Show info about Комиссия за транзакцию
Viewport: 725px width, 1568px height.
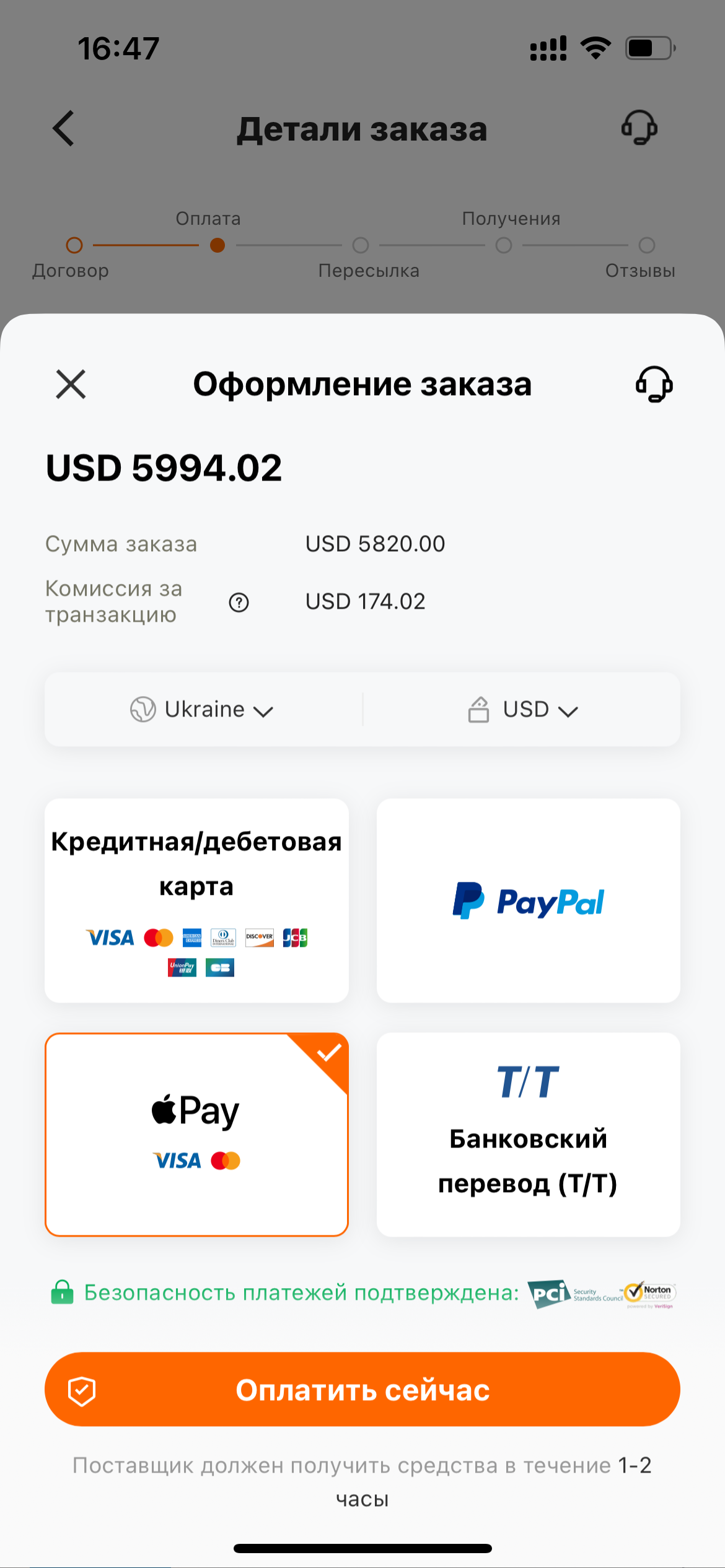[x=239, y=602]
